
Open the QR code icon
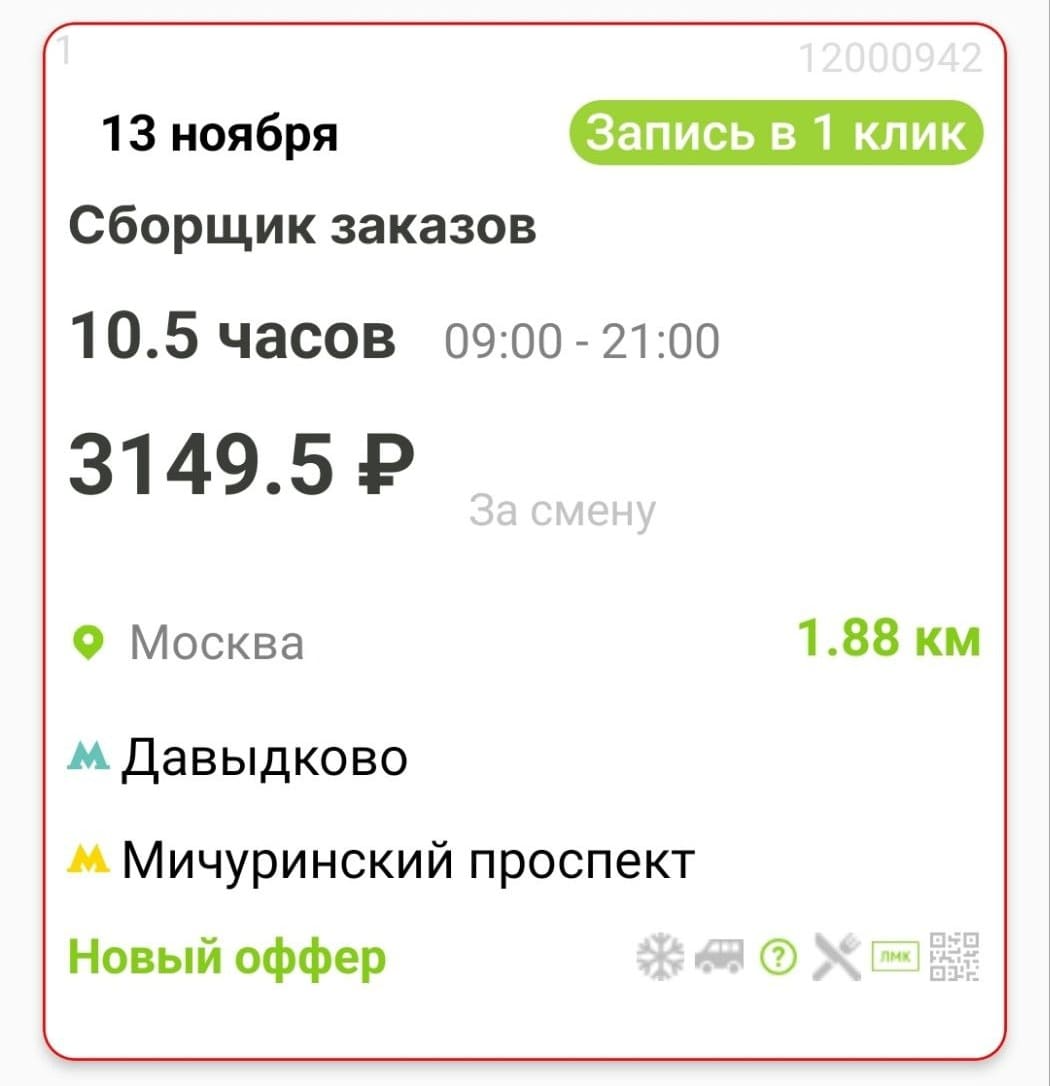click(954, 957)
